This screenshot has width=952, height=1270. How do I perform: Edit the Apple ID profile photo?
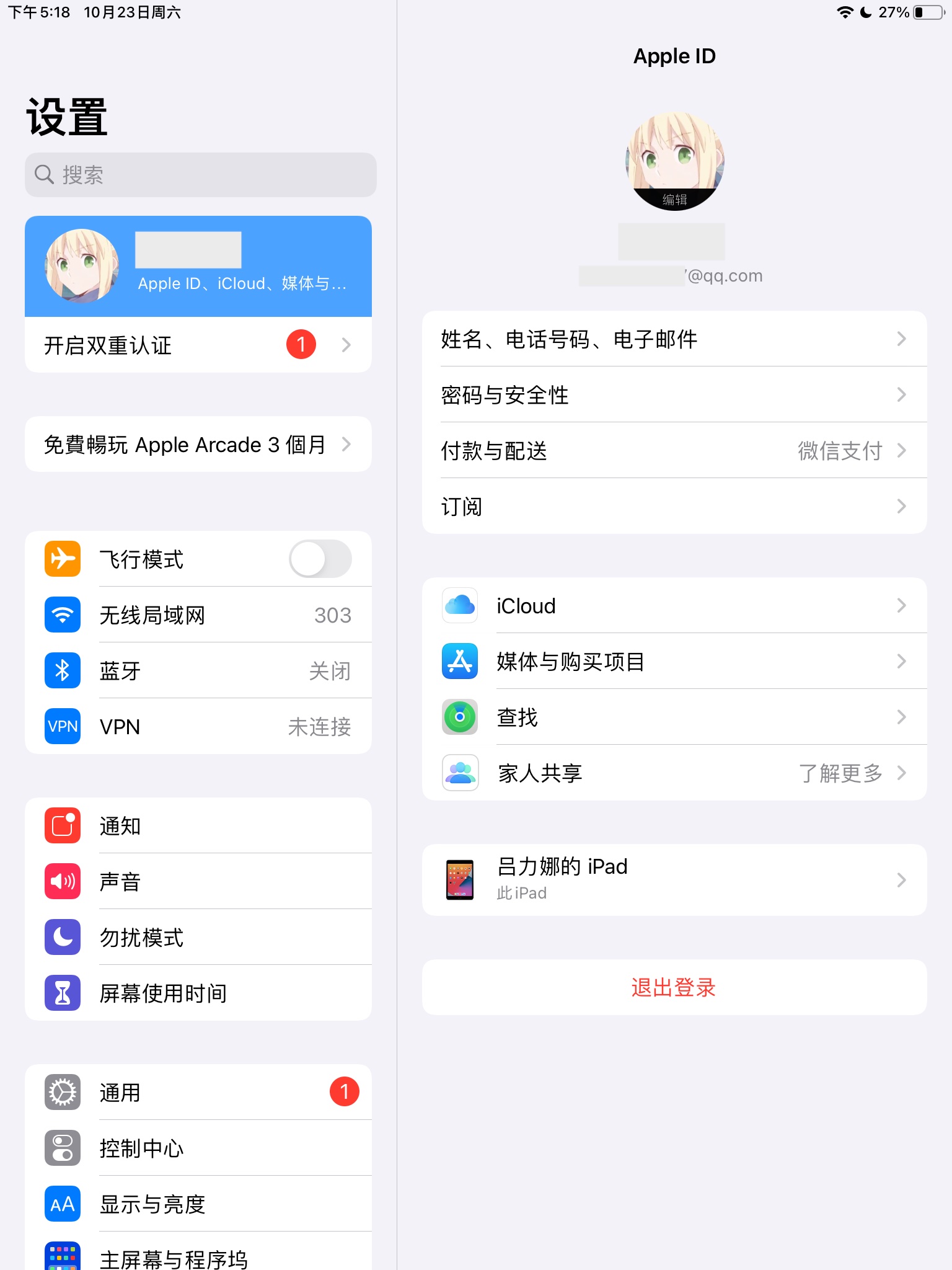(x=674, y=161)
